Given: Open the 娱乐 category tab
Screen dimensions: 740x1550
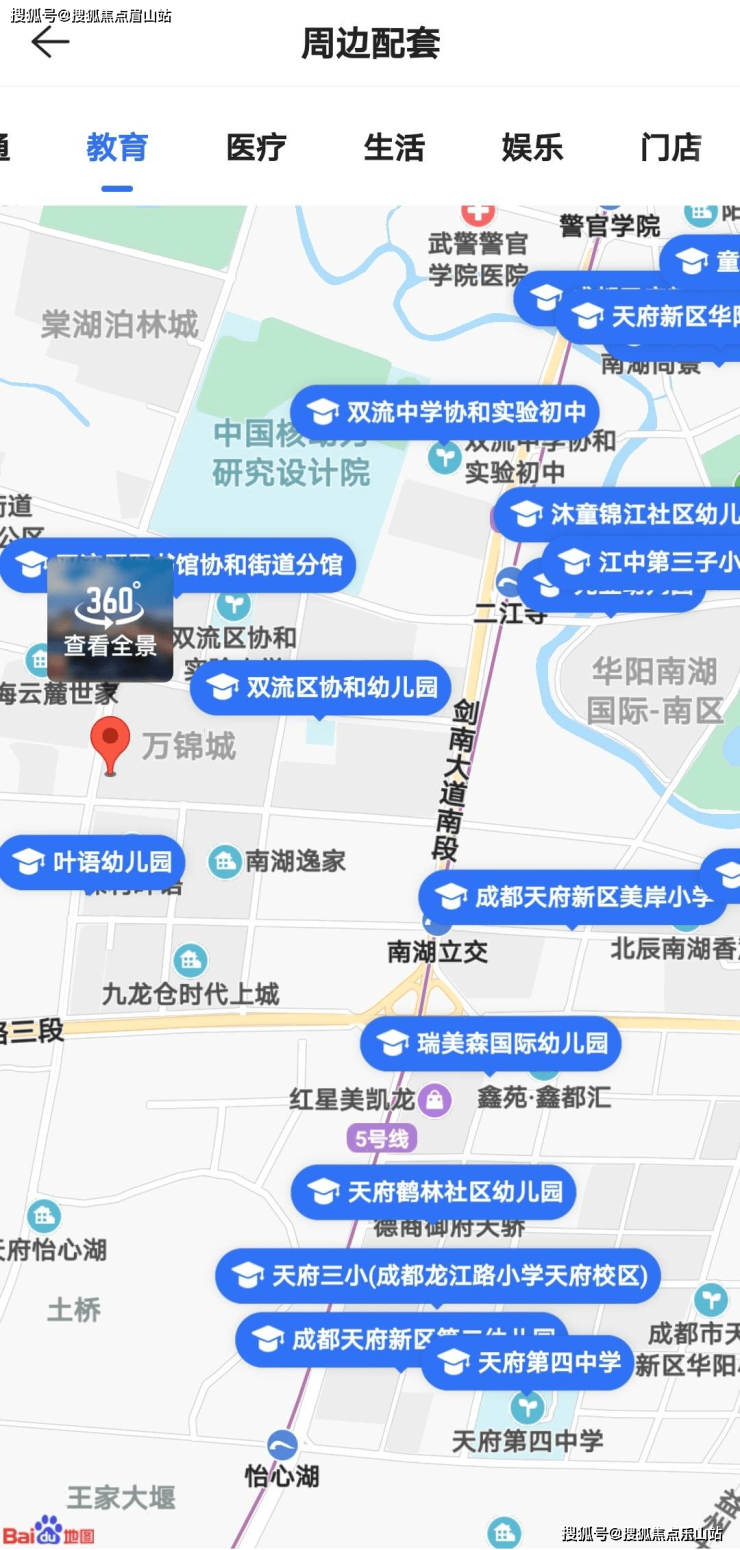Looking at the screenshot, I should click(x=532, y=147).
